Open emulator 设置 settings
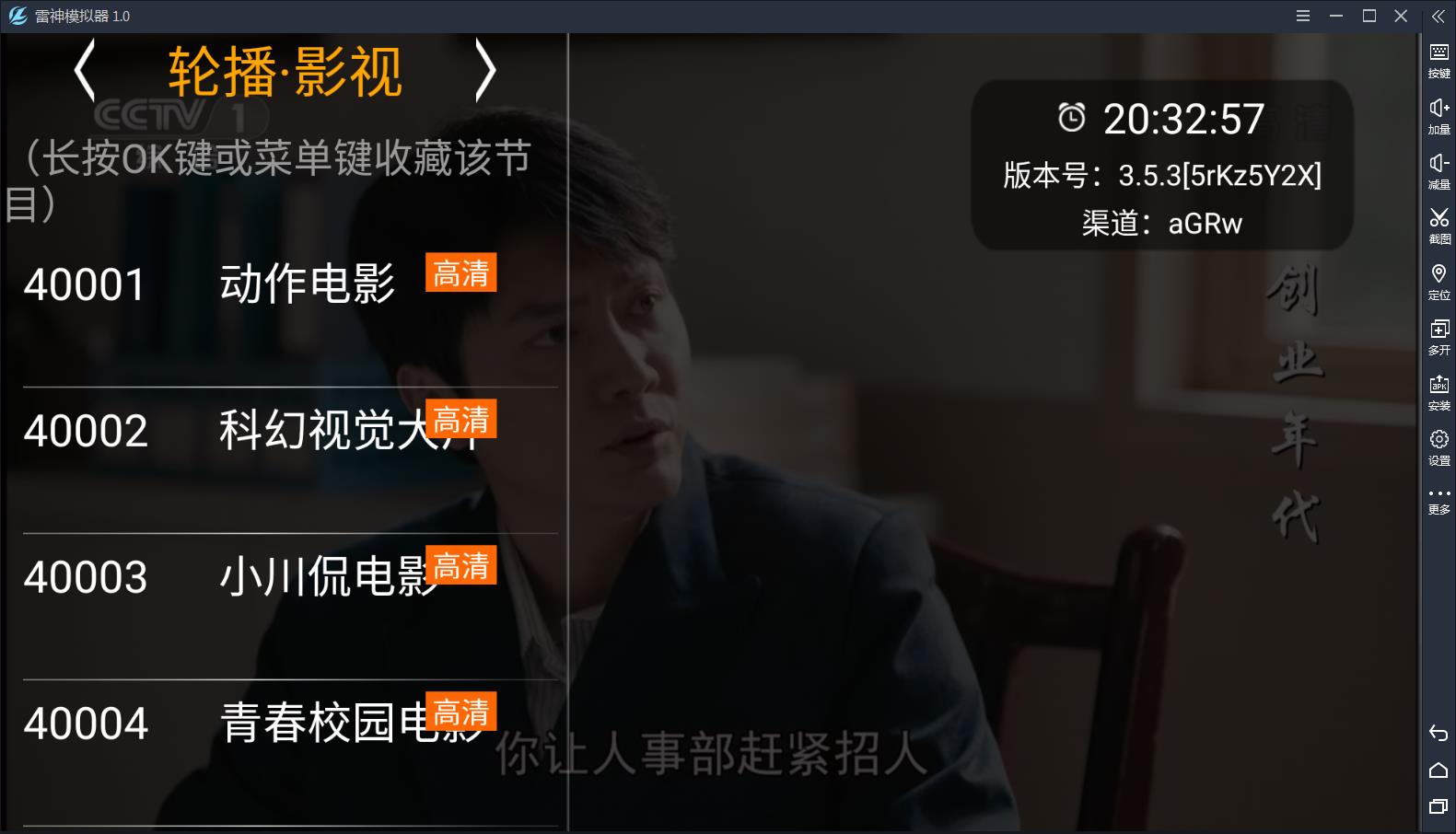 click(1439, 447)
